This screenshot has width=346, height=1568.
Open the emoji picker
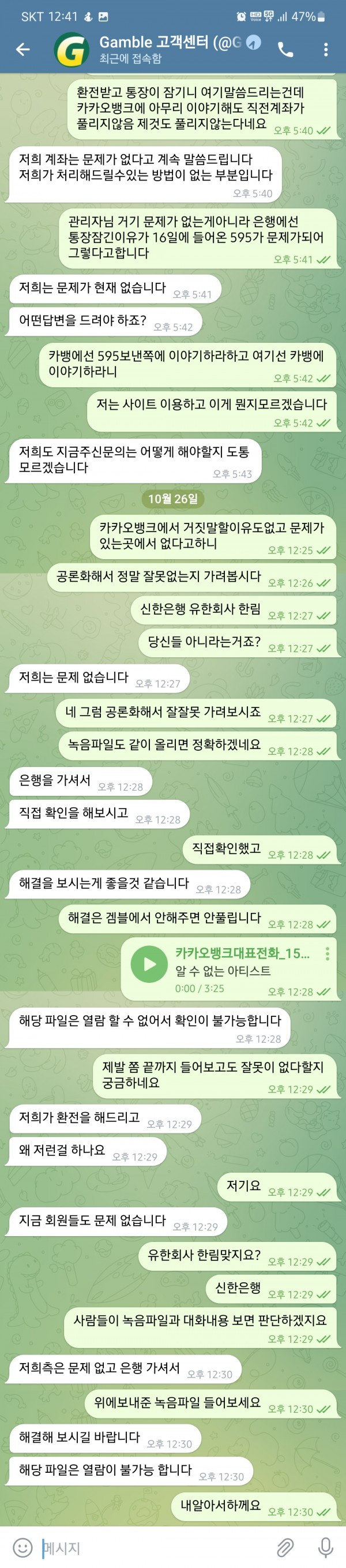tap(22, 1547)
